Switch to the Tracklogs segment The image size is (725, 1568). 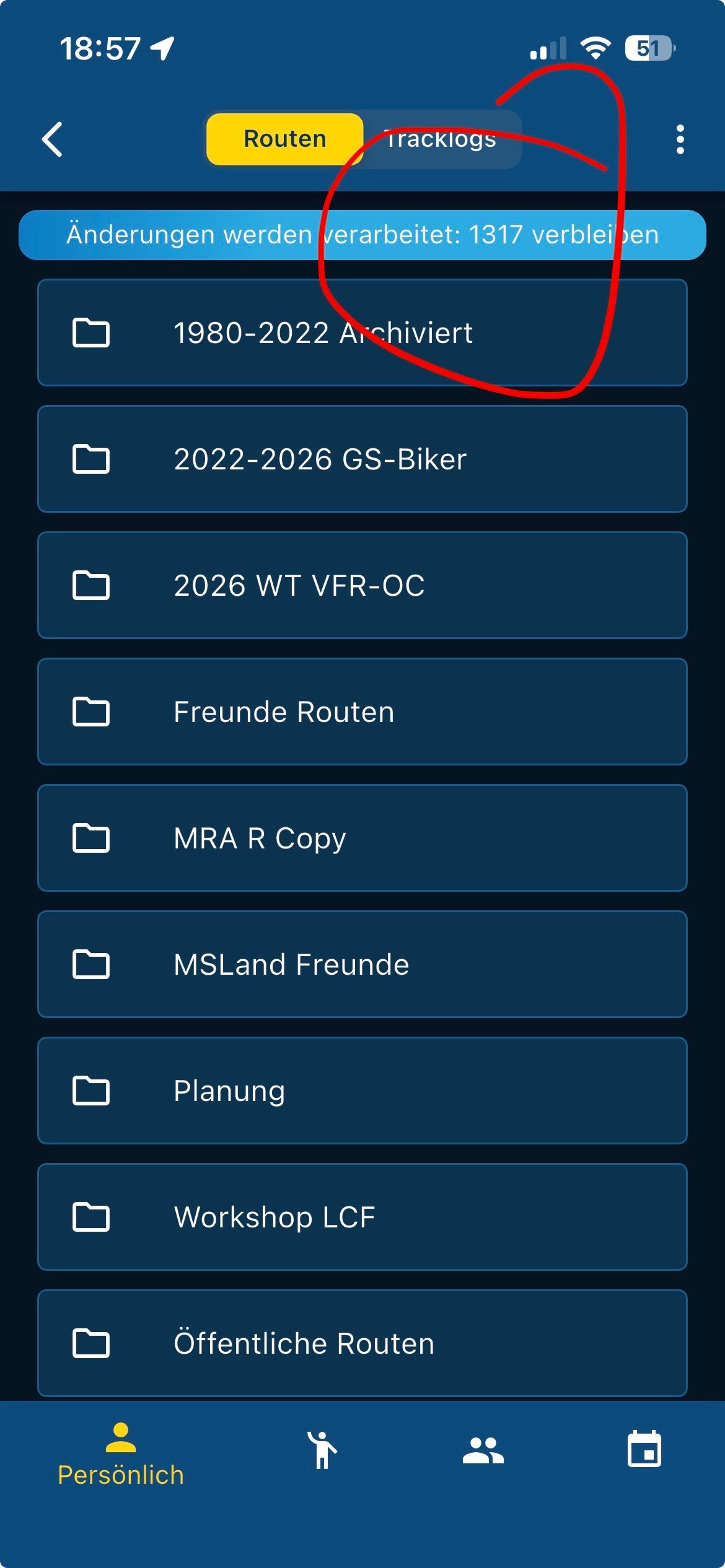tap(441, 139)
